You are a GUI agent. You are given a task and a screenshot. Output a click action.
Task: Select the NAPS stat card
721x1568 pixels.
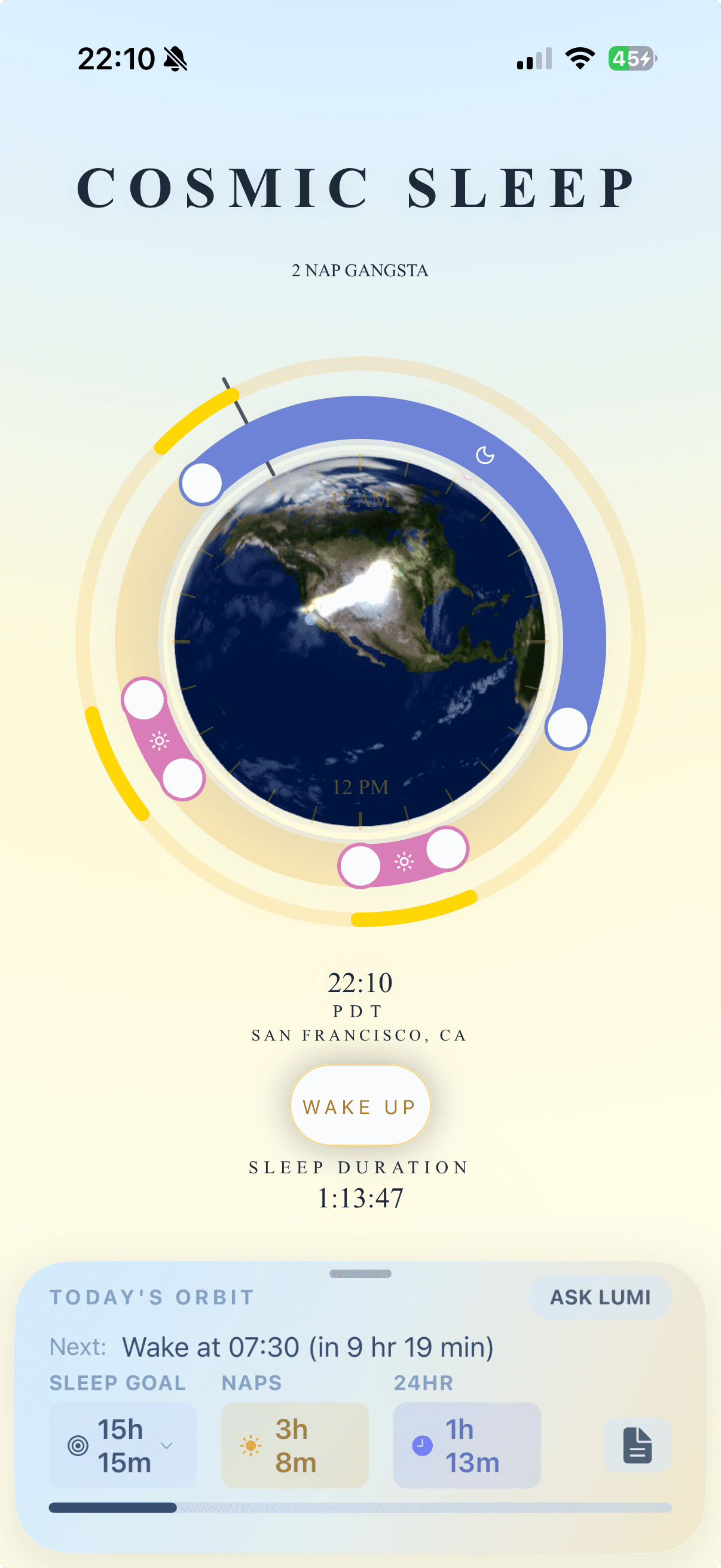click(x=295, y=1444)
